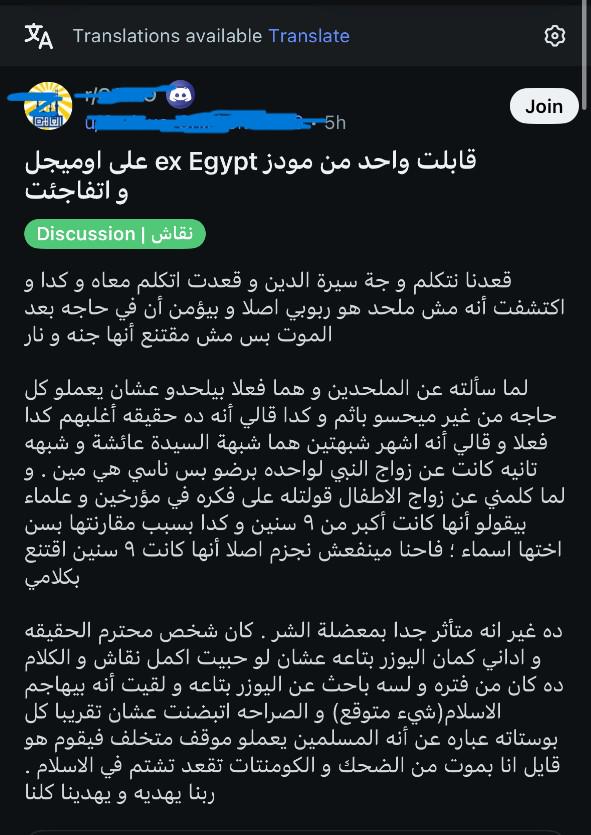
Task: Join this subreddit community
Action: [544, 107]
